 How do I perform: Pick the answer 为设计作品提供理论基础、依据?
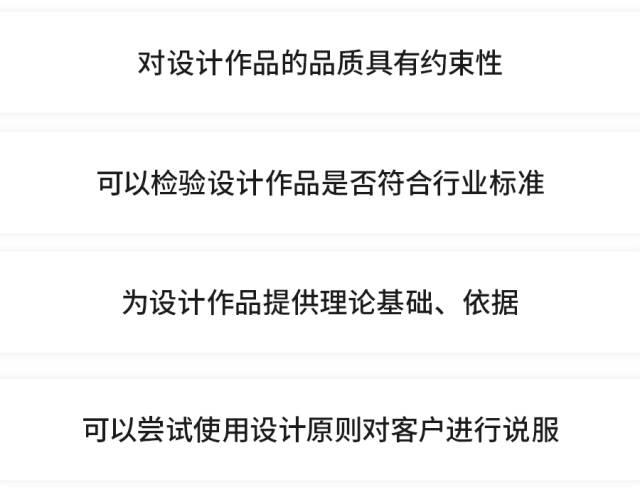click(320, 303)
